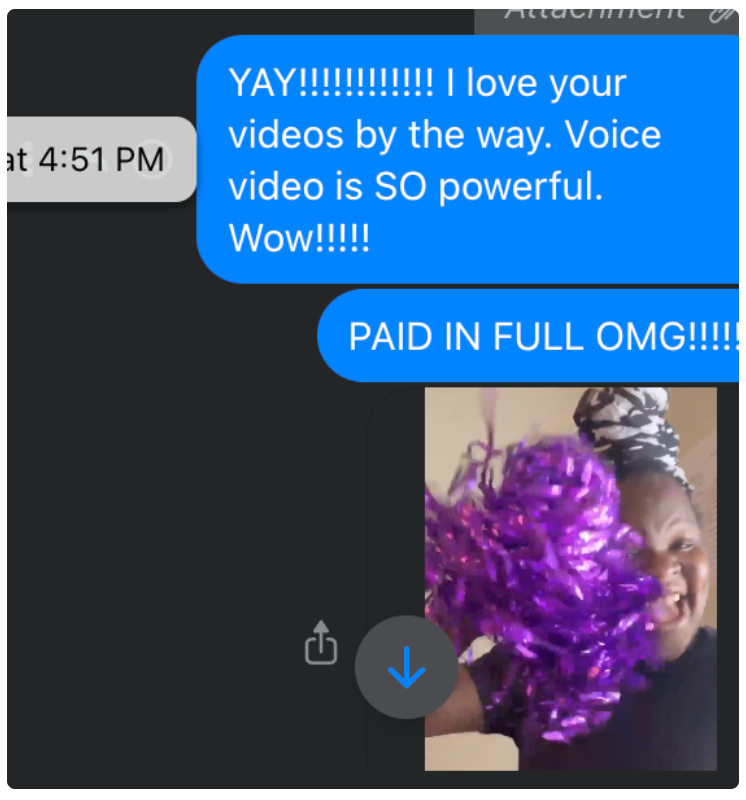
Task: Open the purple pom-pom video attachment
Action: 570,579
